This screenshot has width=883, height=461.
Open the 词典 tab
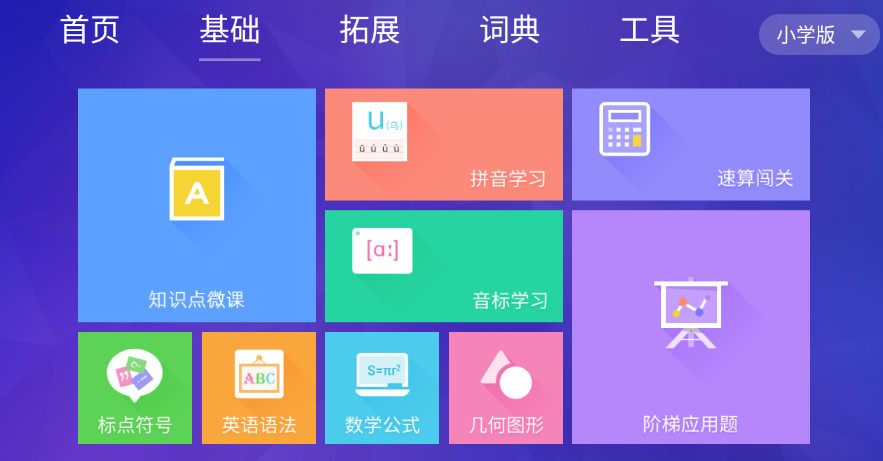tap(509, 30)
